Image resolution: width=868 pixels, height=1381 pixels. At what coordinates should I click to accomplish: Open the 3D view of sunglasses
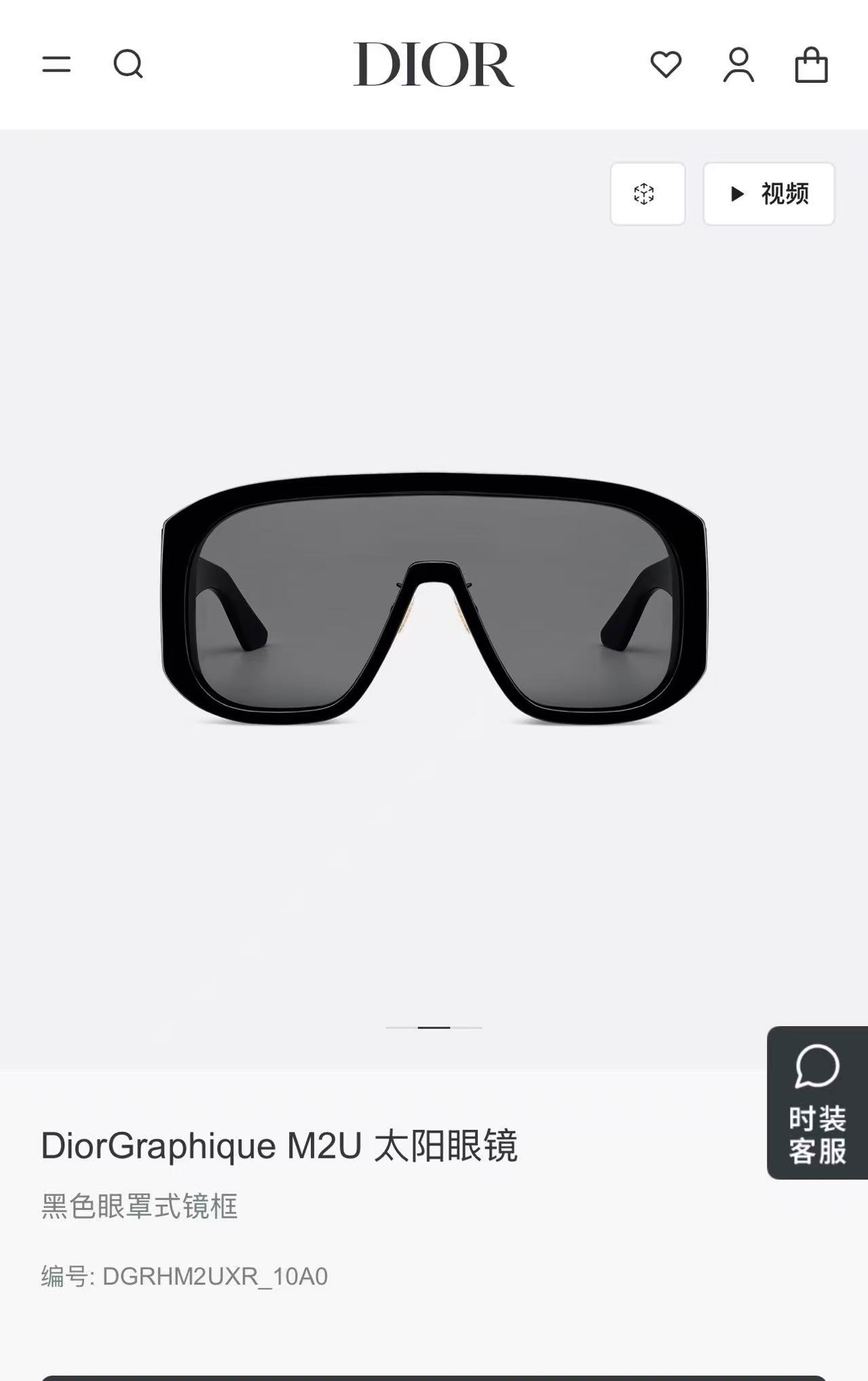point(647,194)
